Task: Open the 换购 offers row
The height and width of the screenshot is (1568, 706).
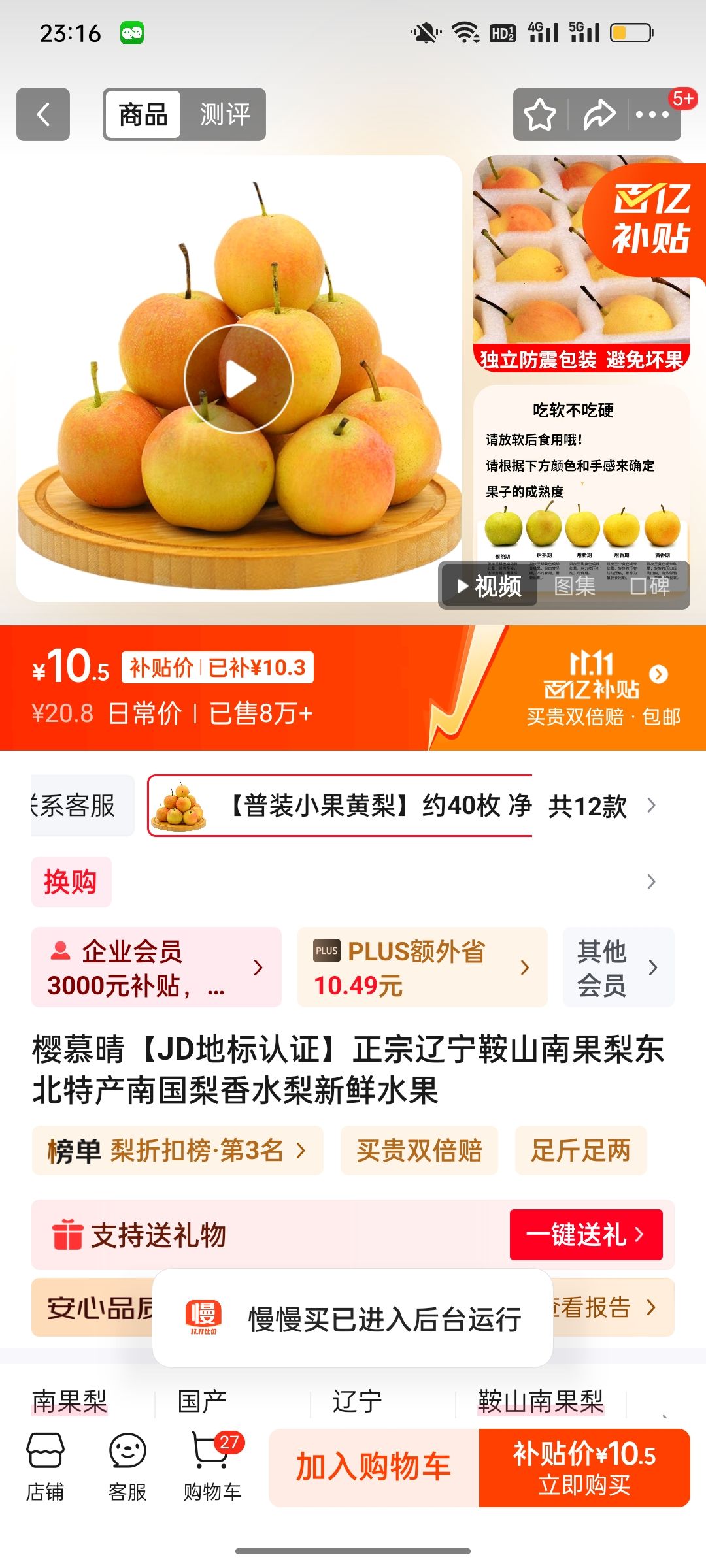Action: click(353, 882)
